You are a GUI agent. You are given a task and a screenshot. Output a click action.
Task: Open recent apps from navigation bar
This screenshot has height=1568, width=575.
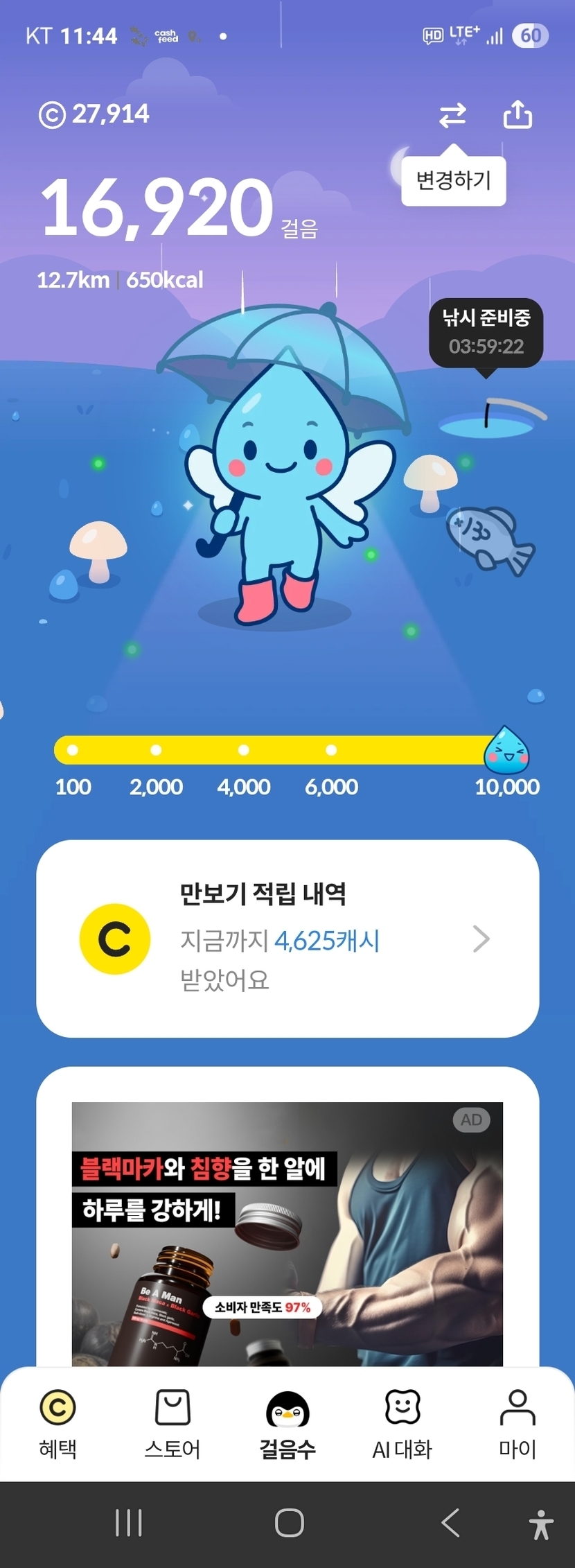click(x=129, y=1523)
